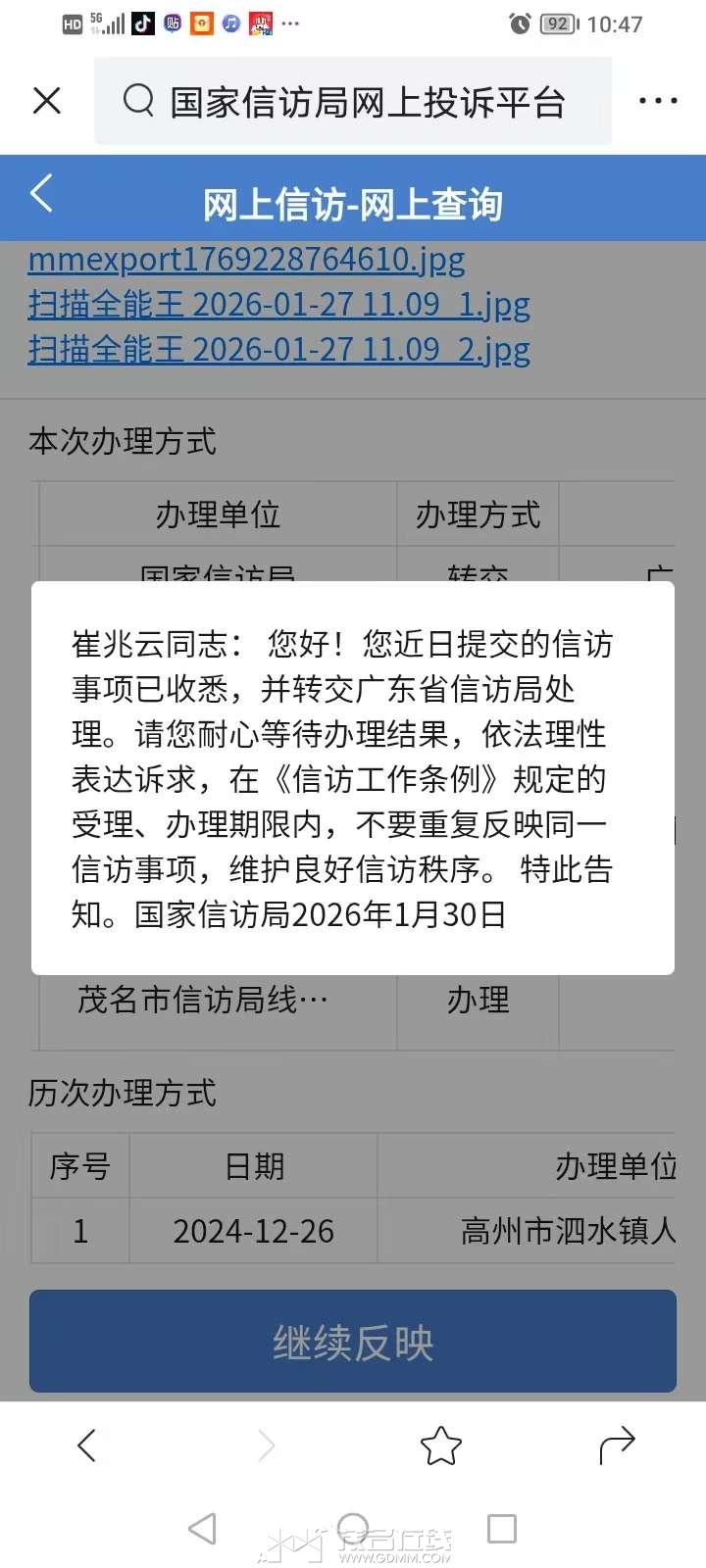The height and width of the screenshot is (1568, 706).
Task: Open recent apps with the square button
Action: pyautogui.click(x=502, y=1528)
